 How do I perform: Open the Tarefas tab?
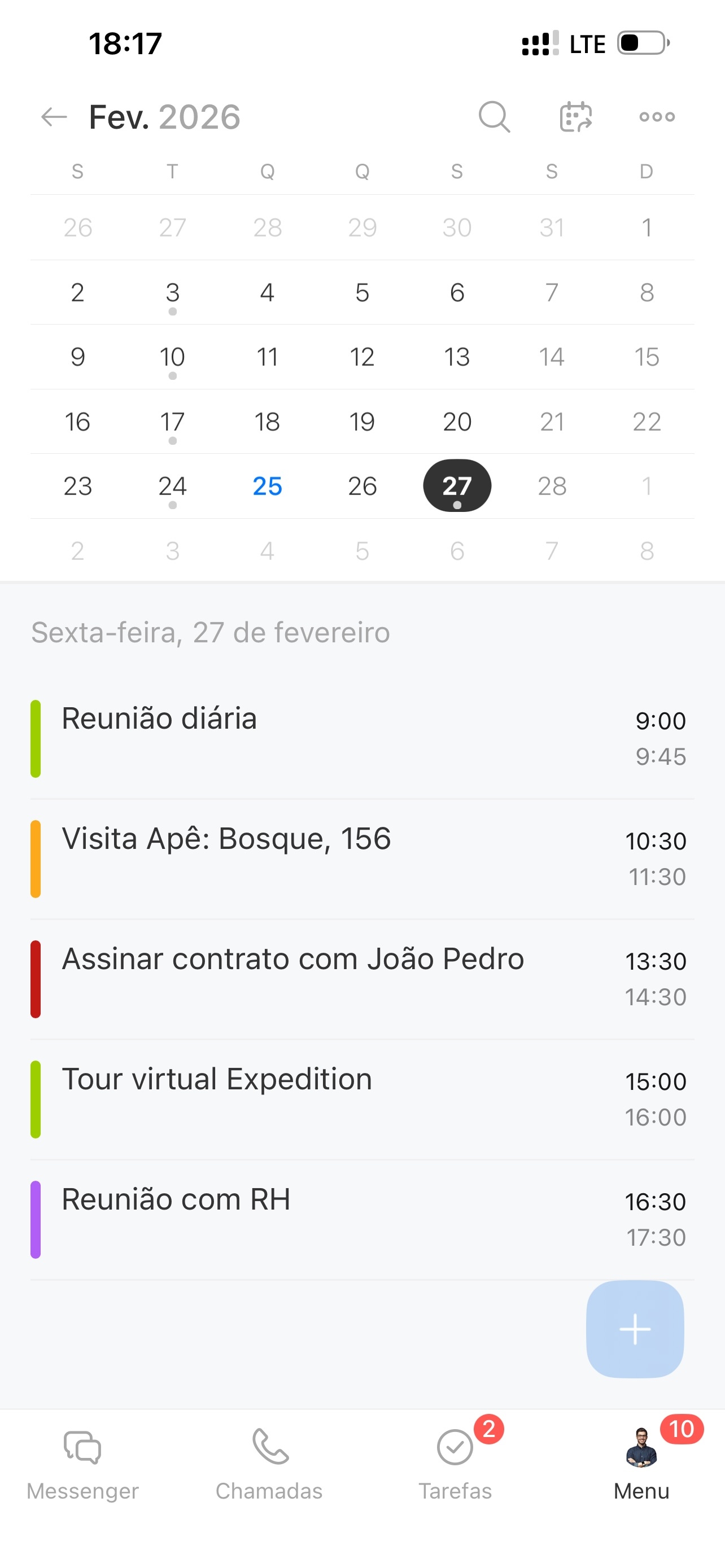tap(455, 1464)
